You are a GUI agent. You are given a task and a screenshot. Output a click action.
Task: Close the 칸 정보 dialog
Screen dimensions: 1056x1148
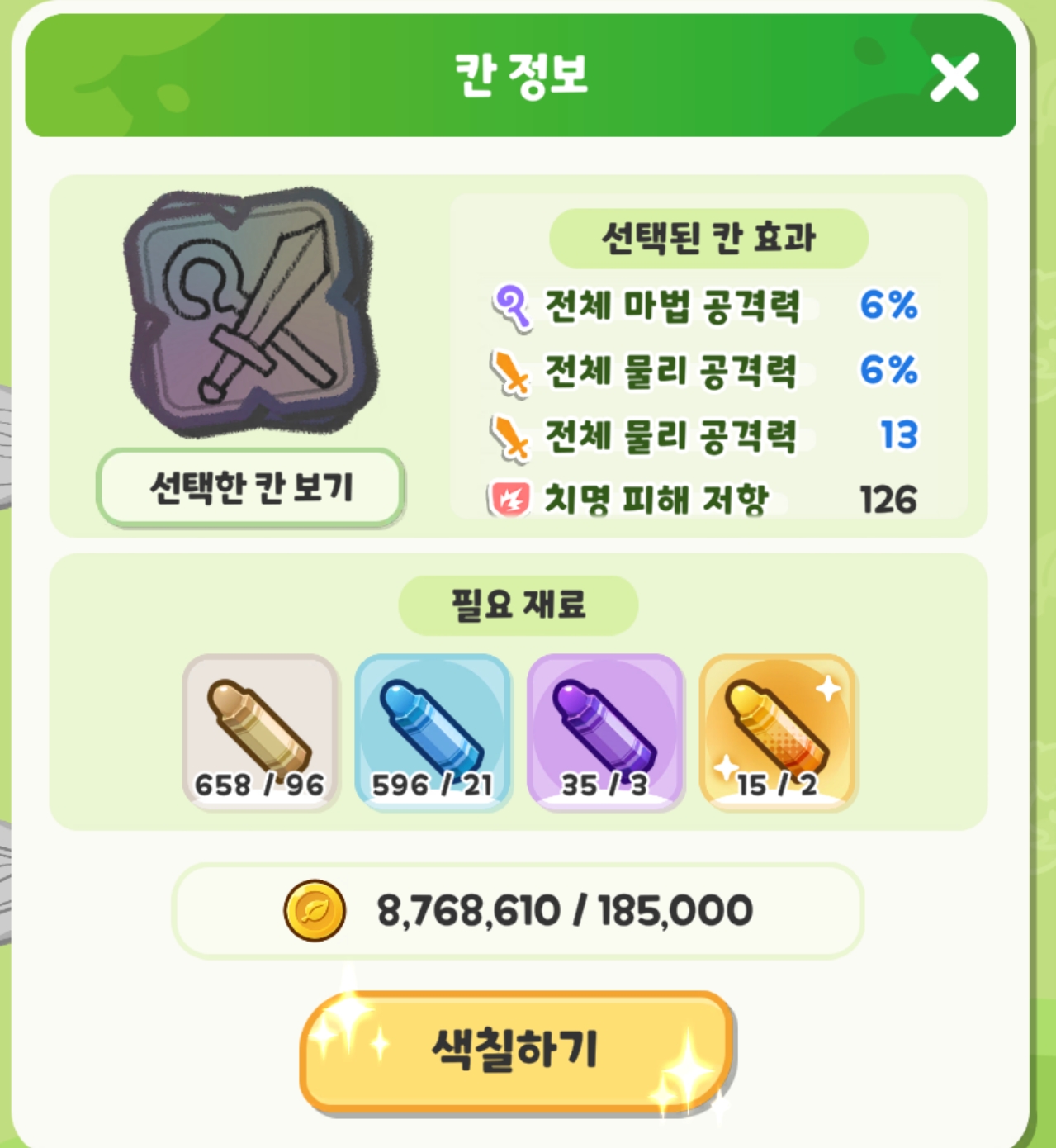coord(954,78)
